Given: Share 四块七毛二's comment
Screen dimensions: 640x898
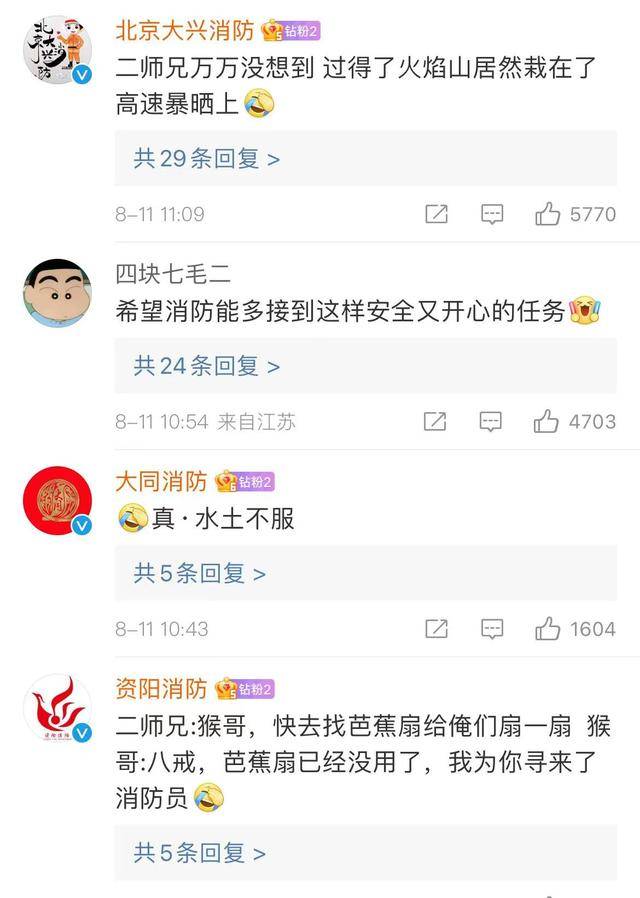Looking at the screenshot, I should pos(435,421).
